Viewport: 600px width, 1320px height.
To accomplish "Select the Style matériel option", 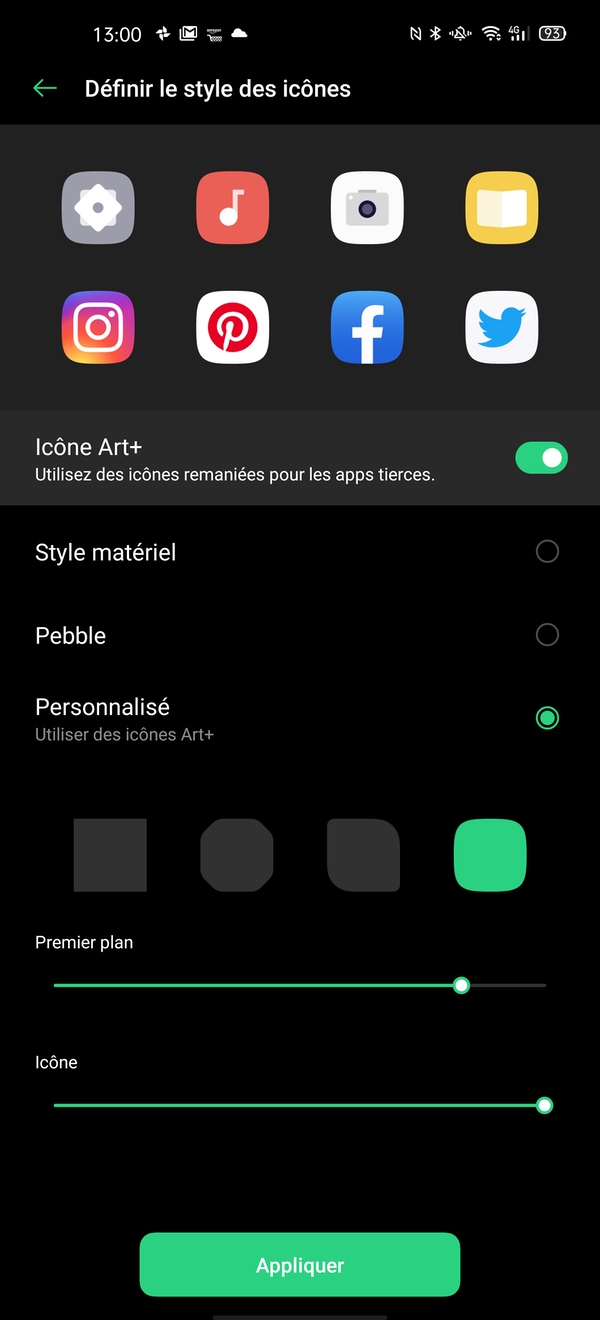I will 547,552.
